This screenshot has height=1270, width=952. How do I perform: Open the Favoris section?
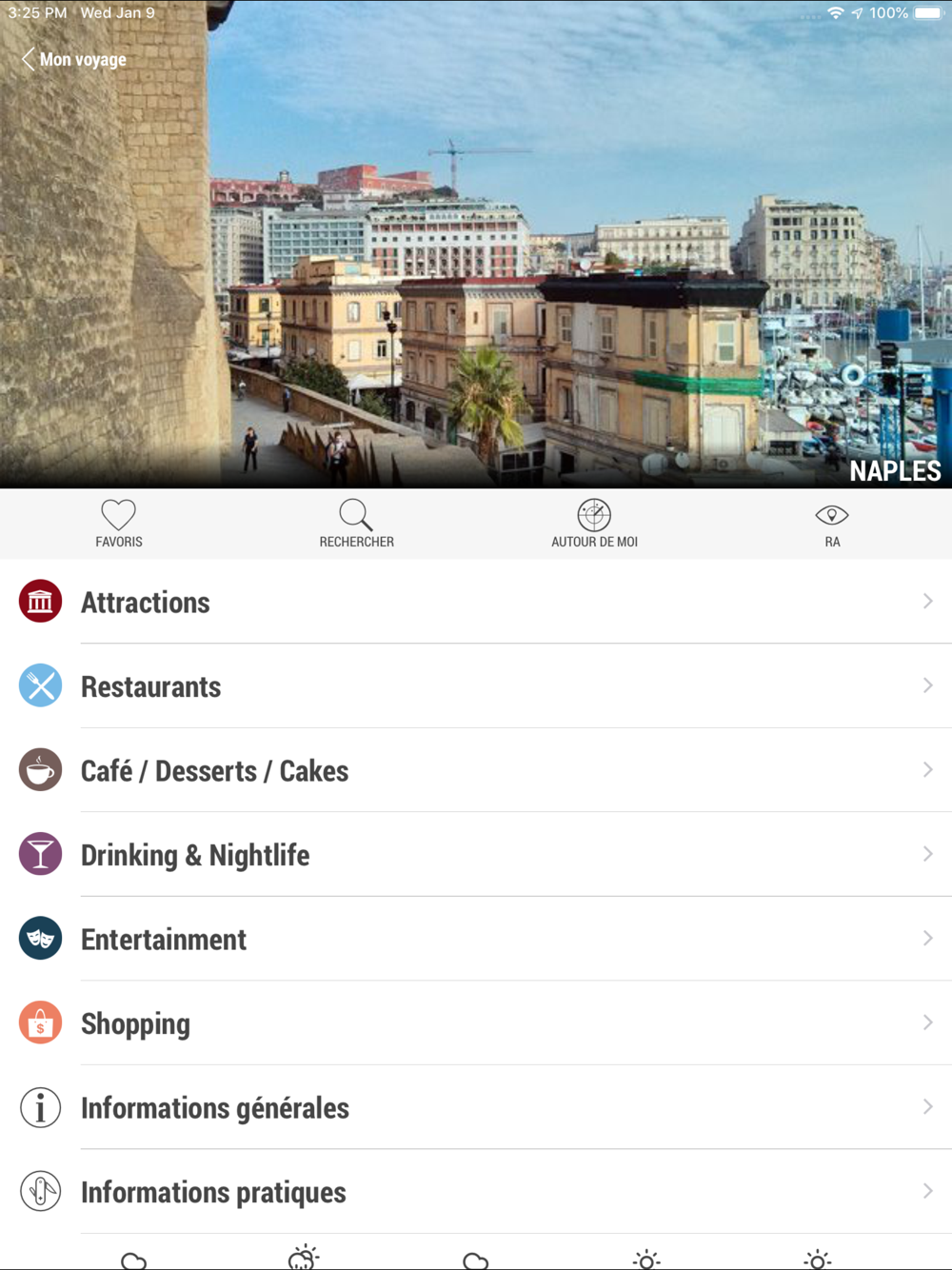[x=119, y=523]
